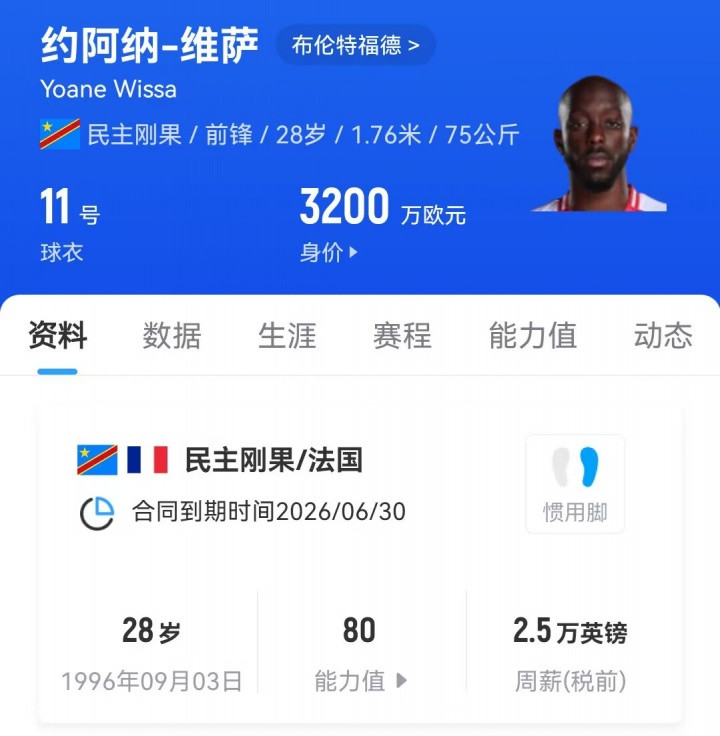This screenshot has height=736, width=720.
Task: Switch to the 数据 tab
Action: (x=172, y=336)
